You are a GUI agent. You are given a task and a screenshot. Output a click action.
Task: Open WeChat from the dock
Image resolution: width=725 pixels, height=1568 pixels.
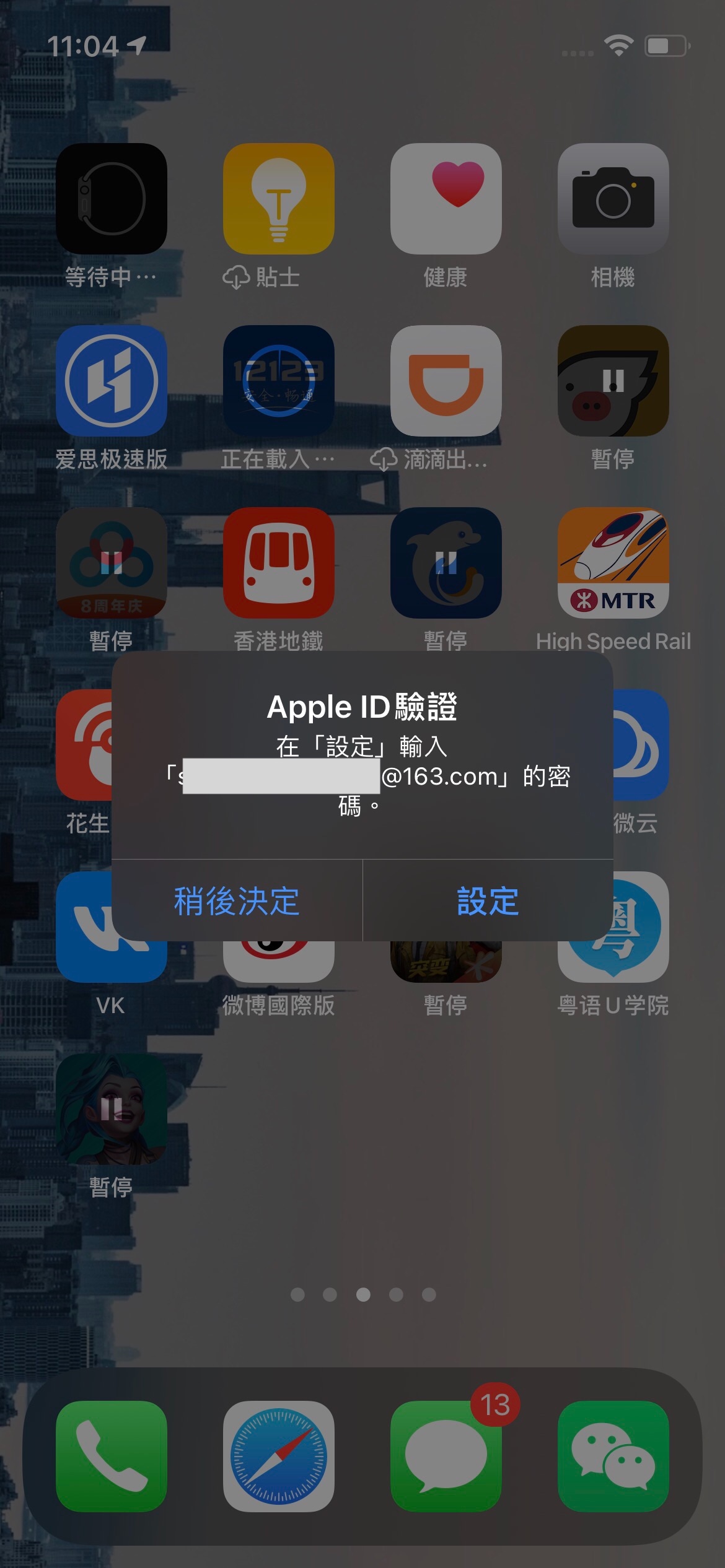coord(613,1456)
